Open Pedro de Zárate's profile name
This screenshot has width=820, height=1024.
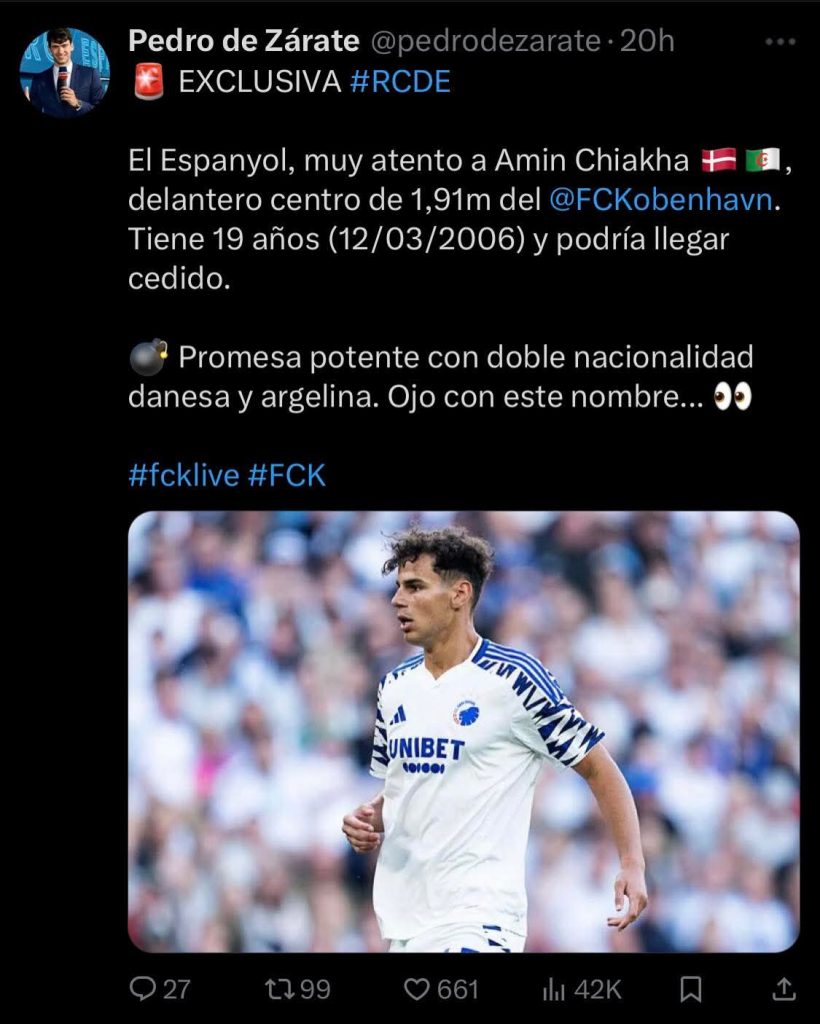(x=243, y=41)
